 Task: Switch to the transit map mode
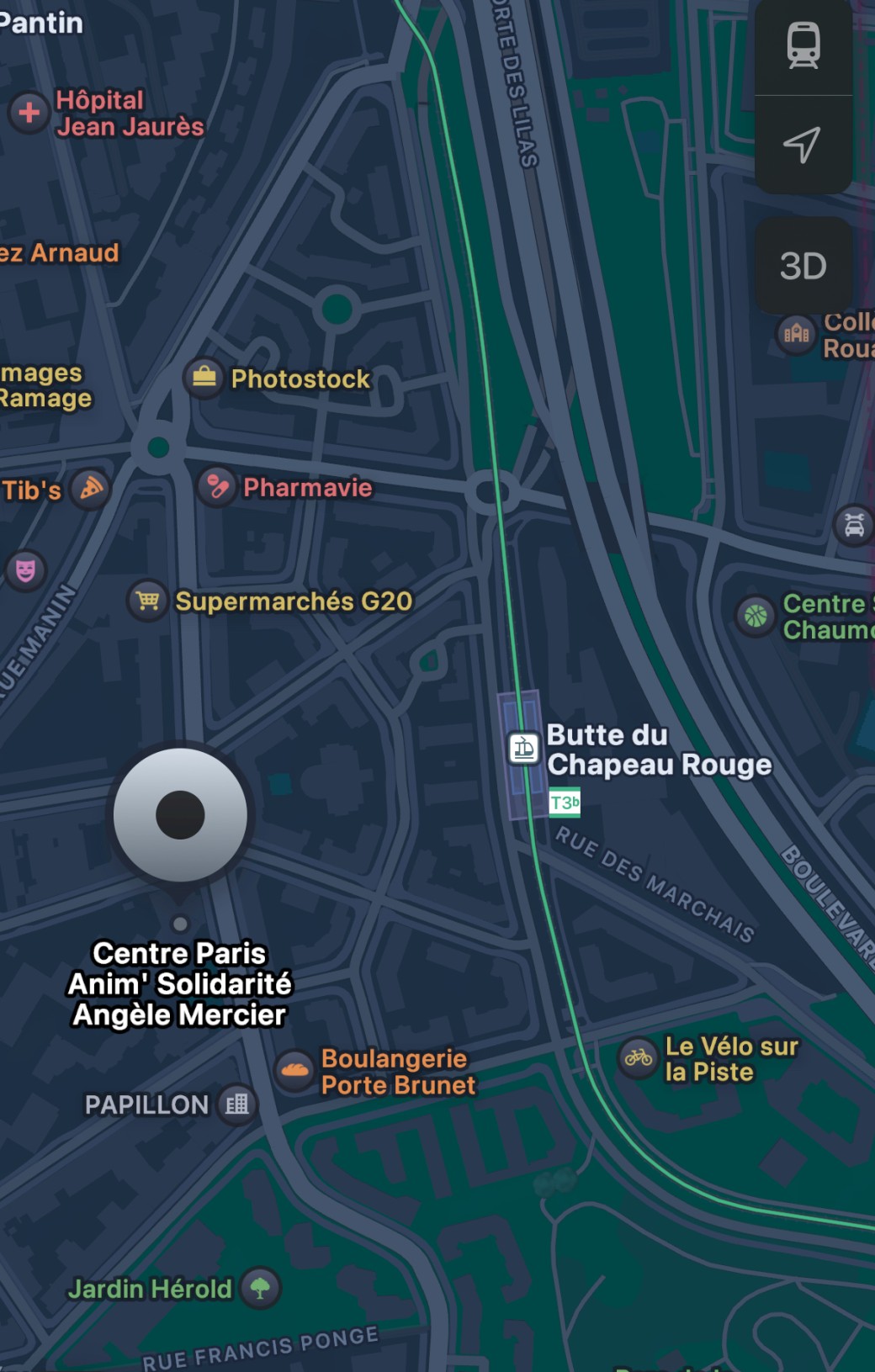pyautogui.click(x=803, y=45)
